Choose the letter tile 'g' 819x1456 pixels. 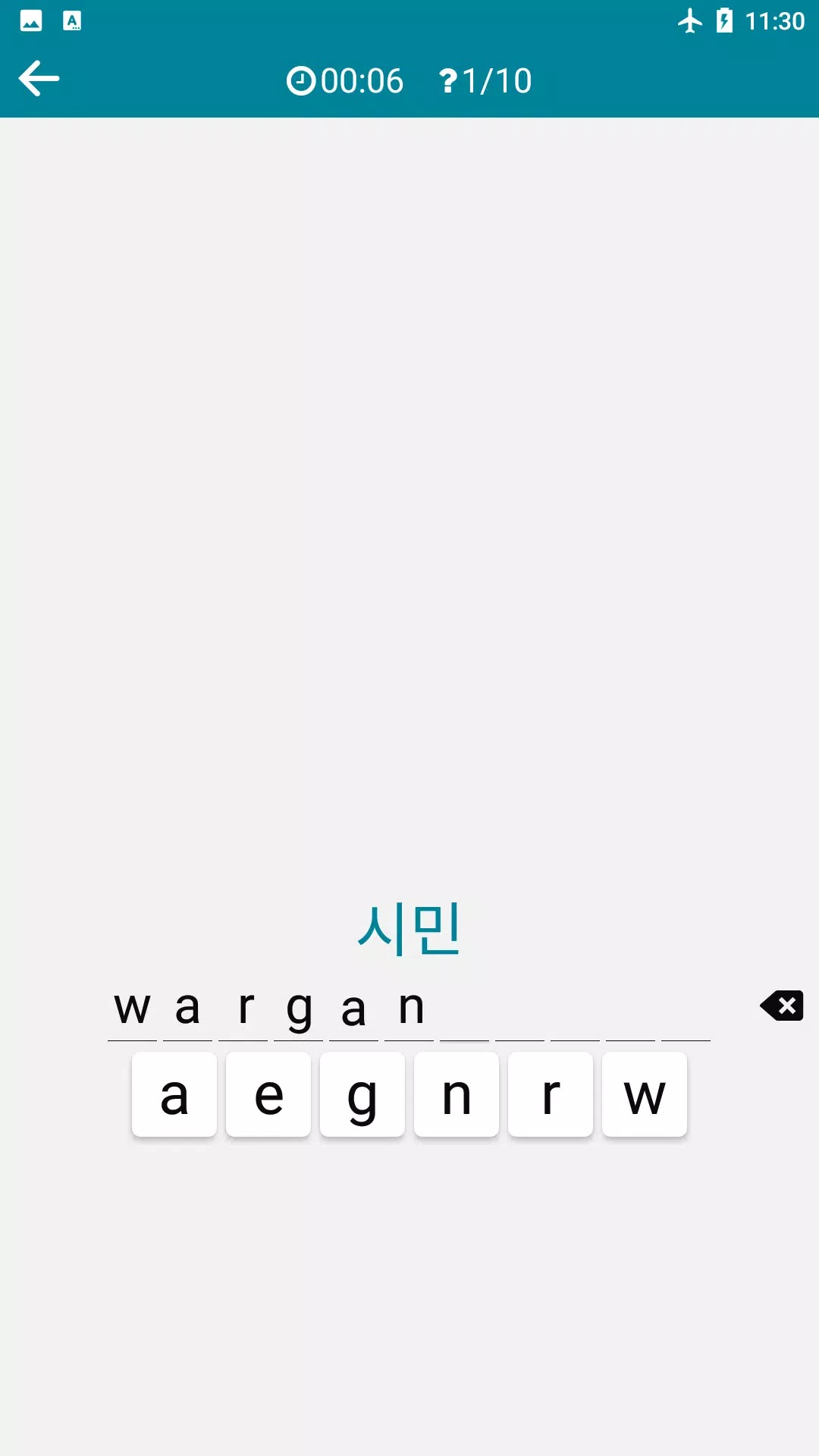point(362,1094)
